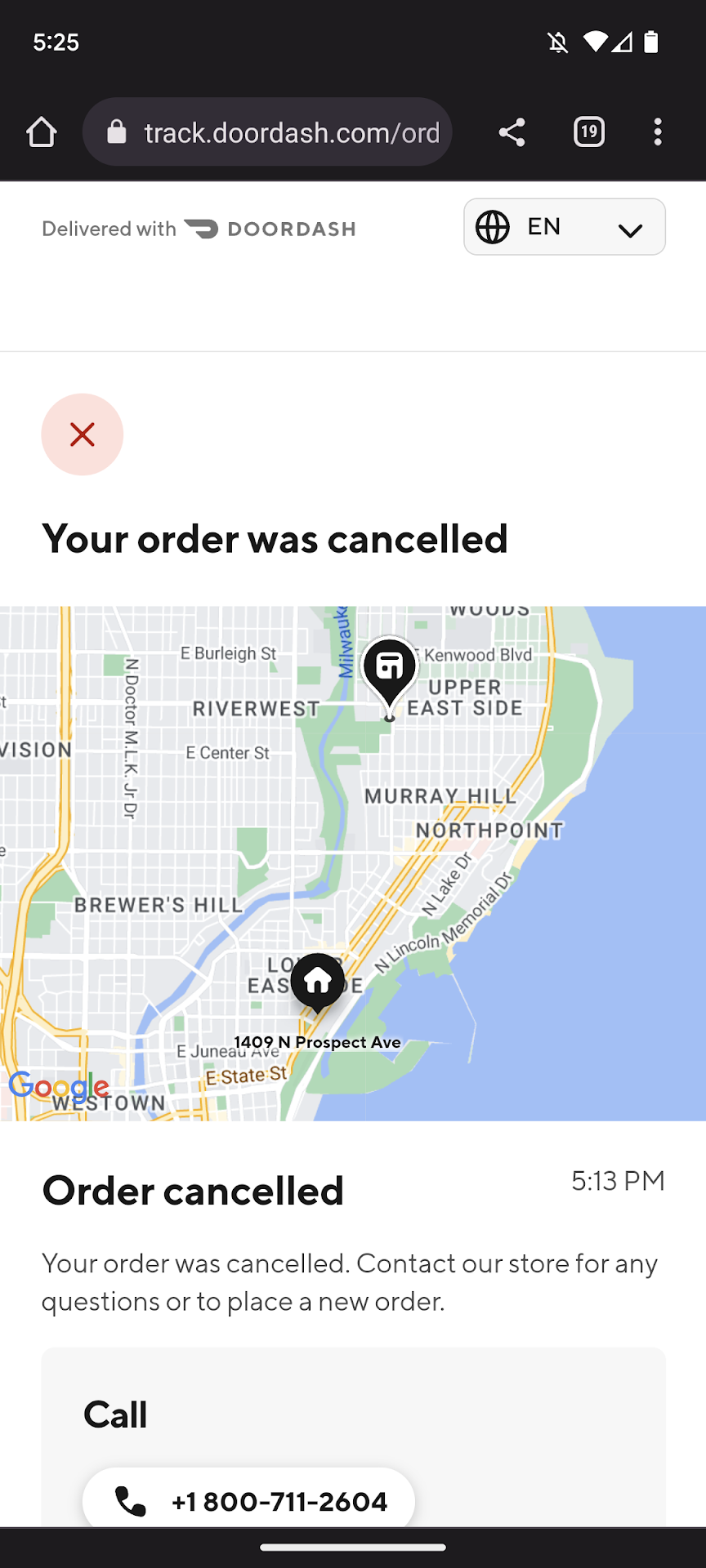The width and height of the screenshot is (706, 1568).
Task: Call +1 800-711-2604
Action: pyautogui.click(x=249, y=1500)
